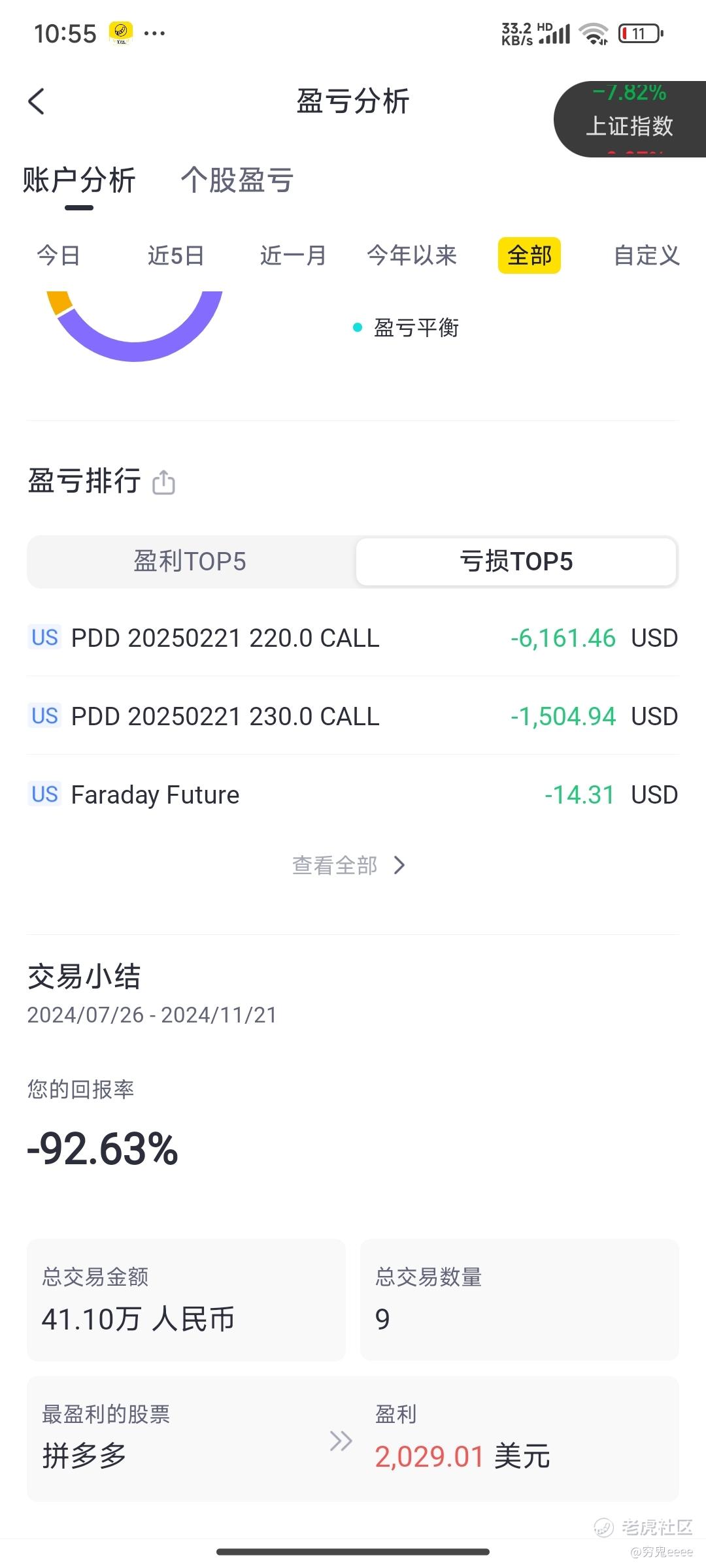Choose the 近5日 time range
The height and width of the screenshot is (1568, 706).
(x=176, y=255)
